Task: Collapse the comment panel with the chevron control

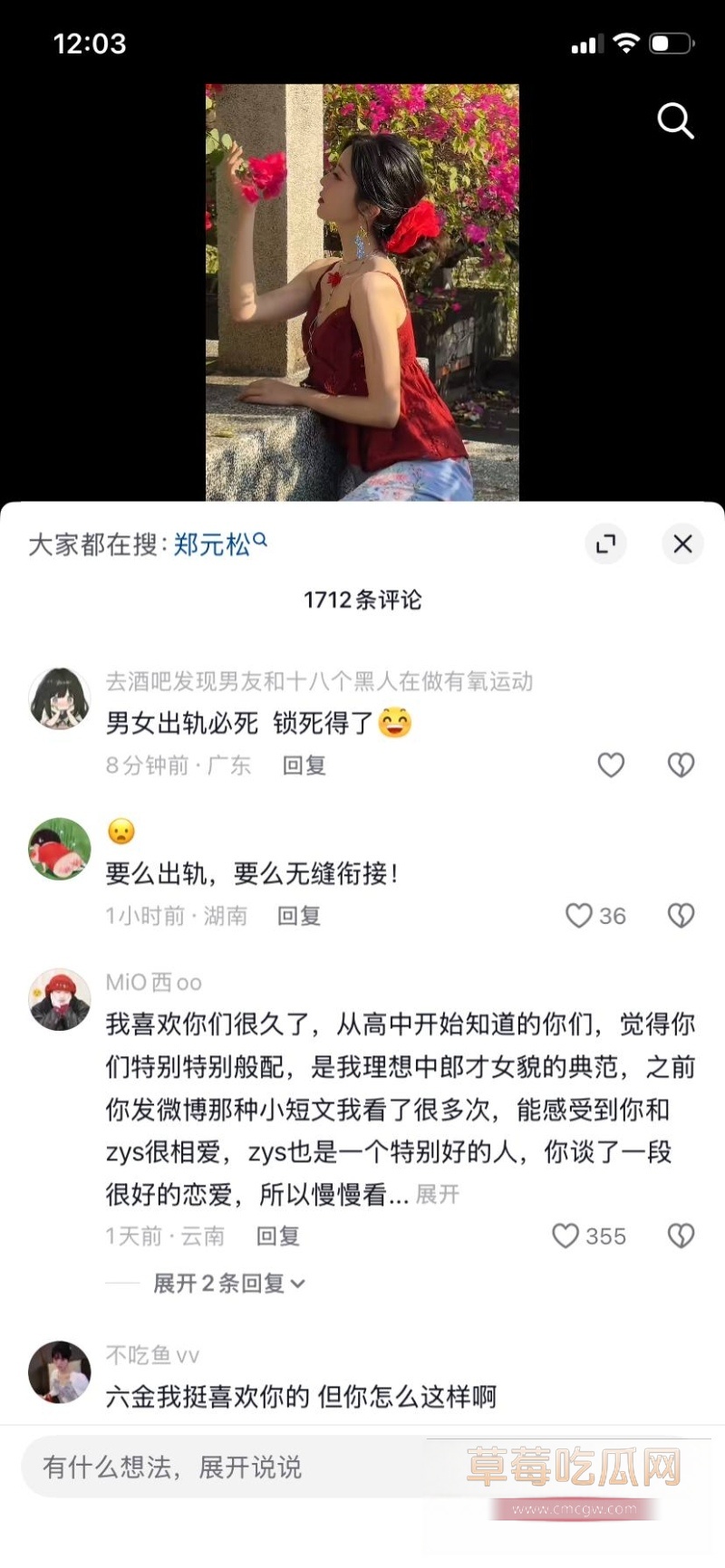Action: point(682,544)
